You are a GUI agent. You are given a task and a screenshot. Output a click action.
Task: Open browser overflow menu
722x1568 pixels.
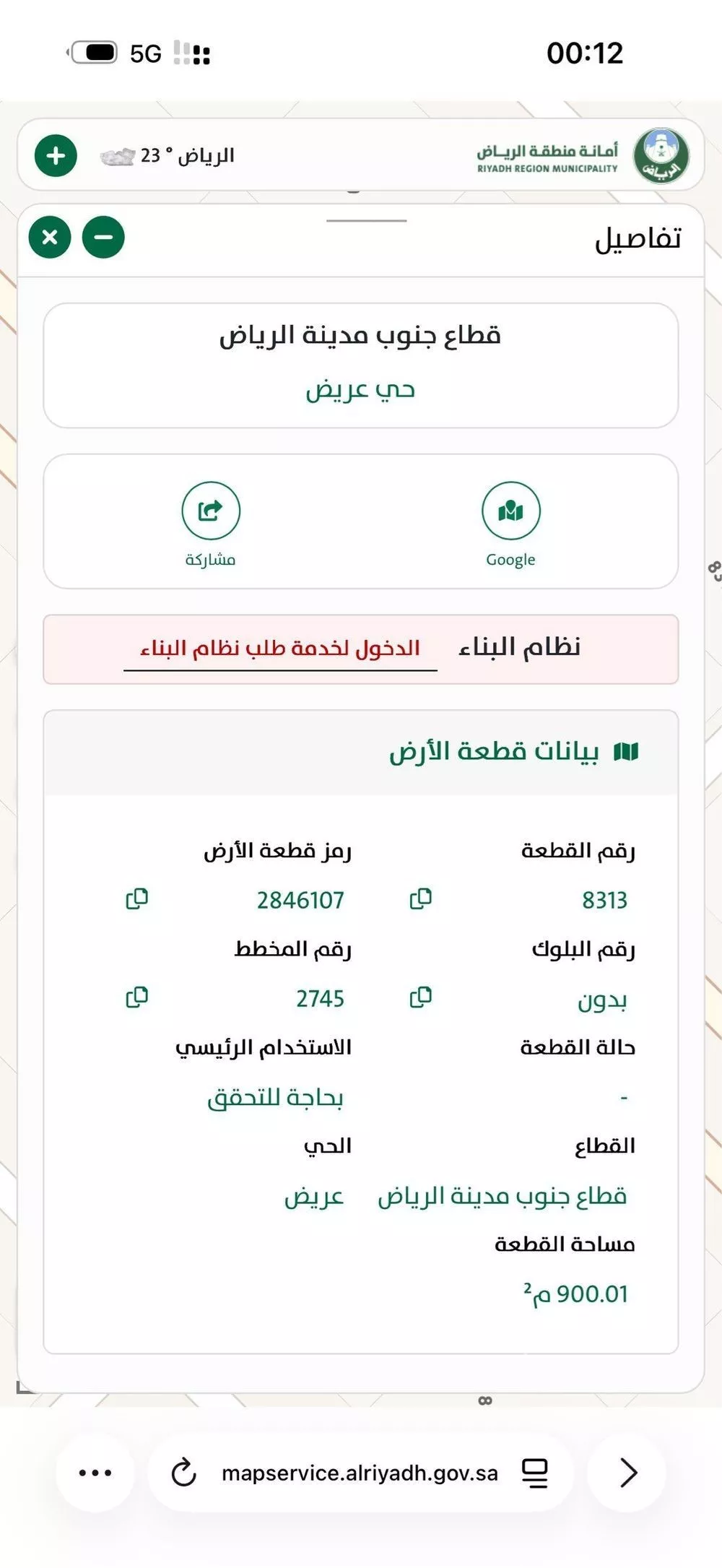[95, 1473]
